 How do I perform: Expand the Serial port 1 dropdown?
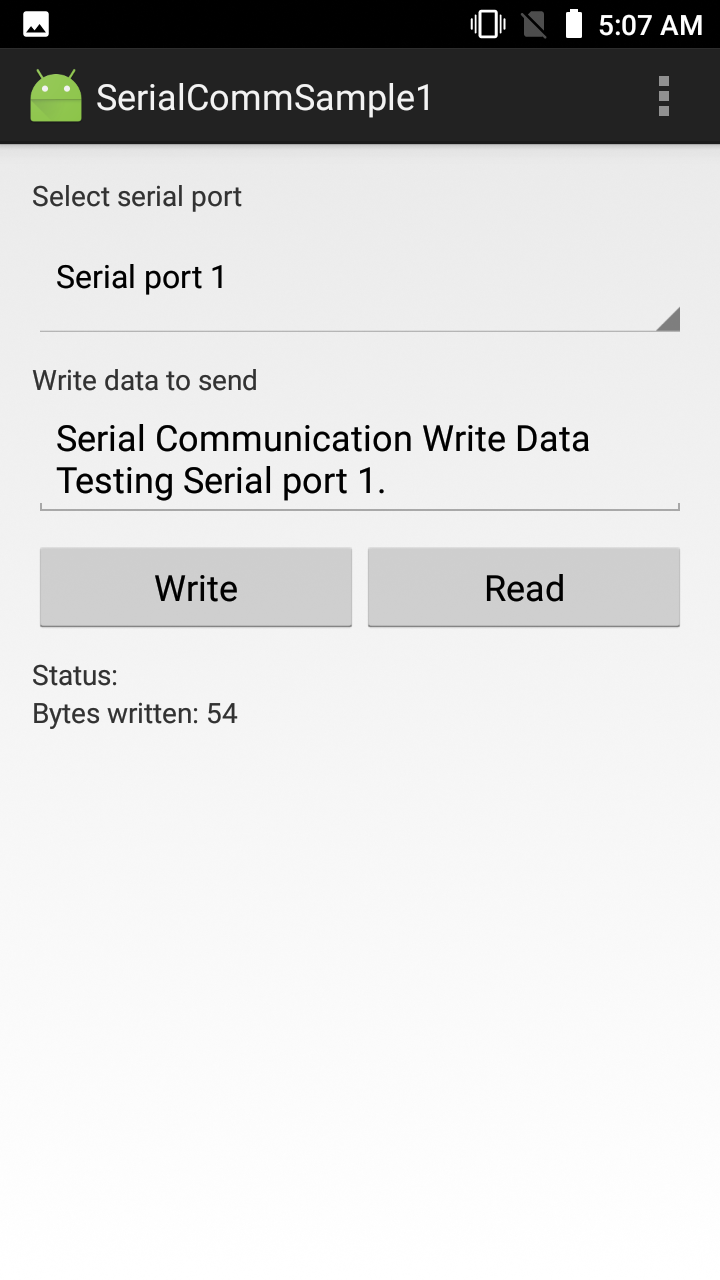(360, 279)
